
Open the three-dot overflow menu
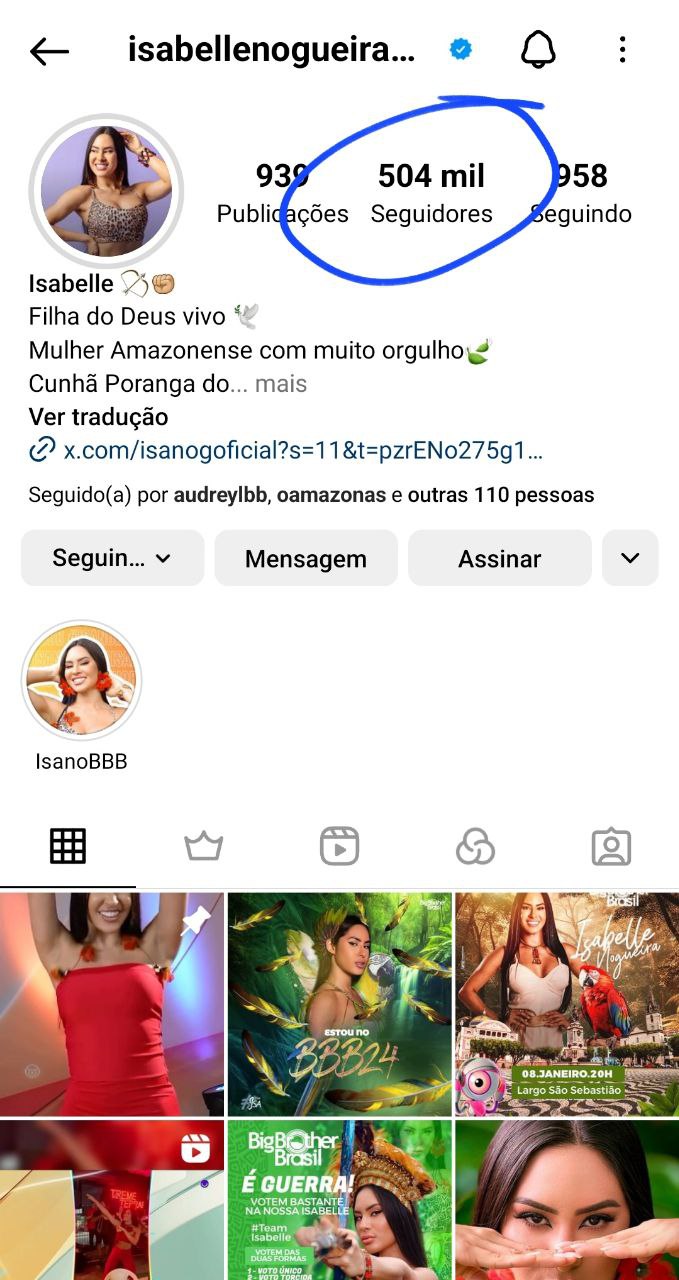[x=622, y=49]
